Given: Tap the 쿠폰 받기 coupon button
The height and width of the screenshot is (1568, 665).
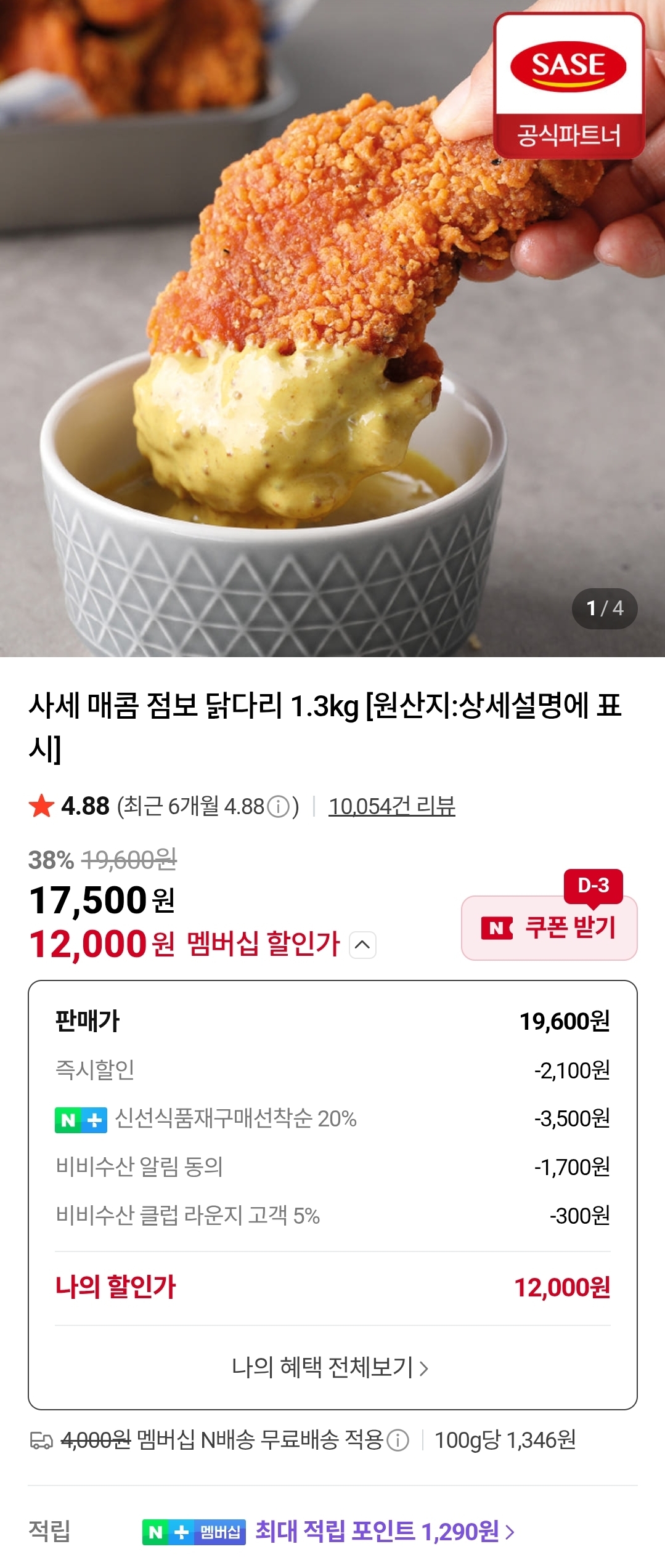Looking at the screenshot, I should [549, 927].
